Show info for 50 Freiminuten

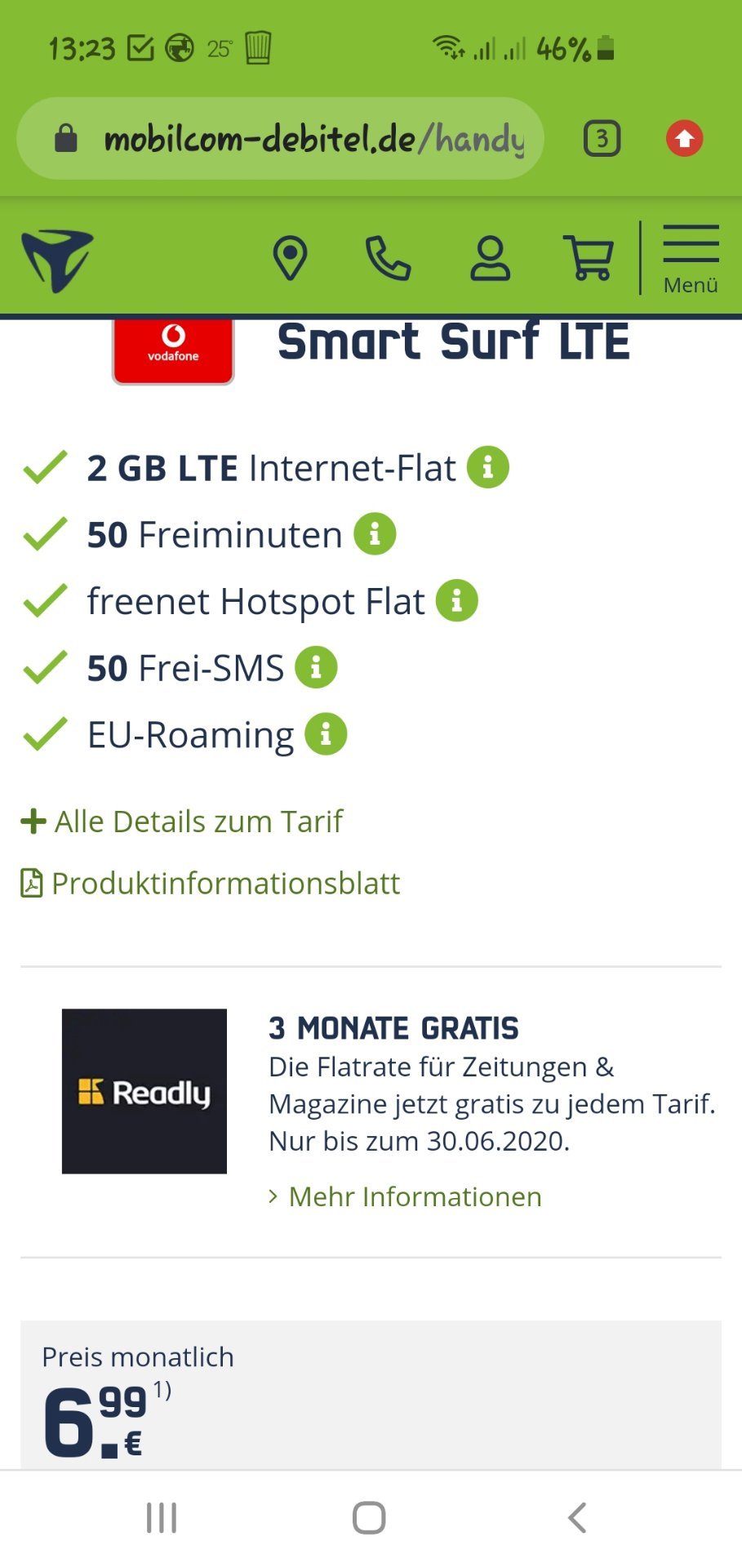pos(375,534)
